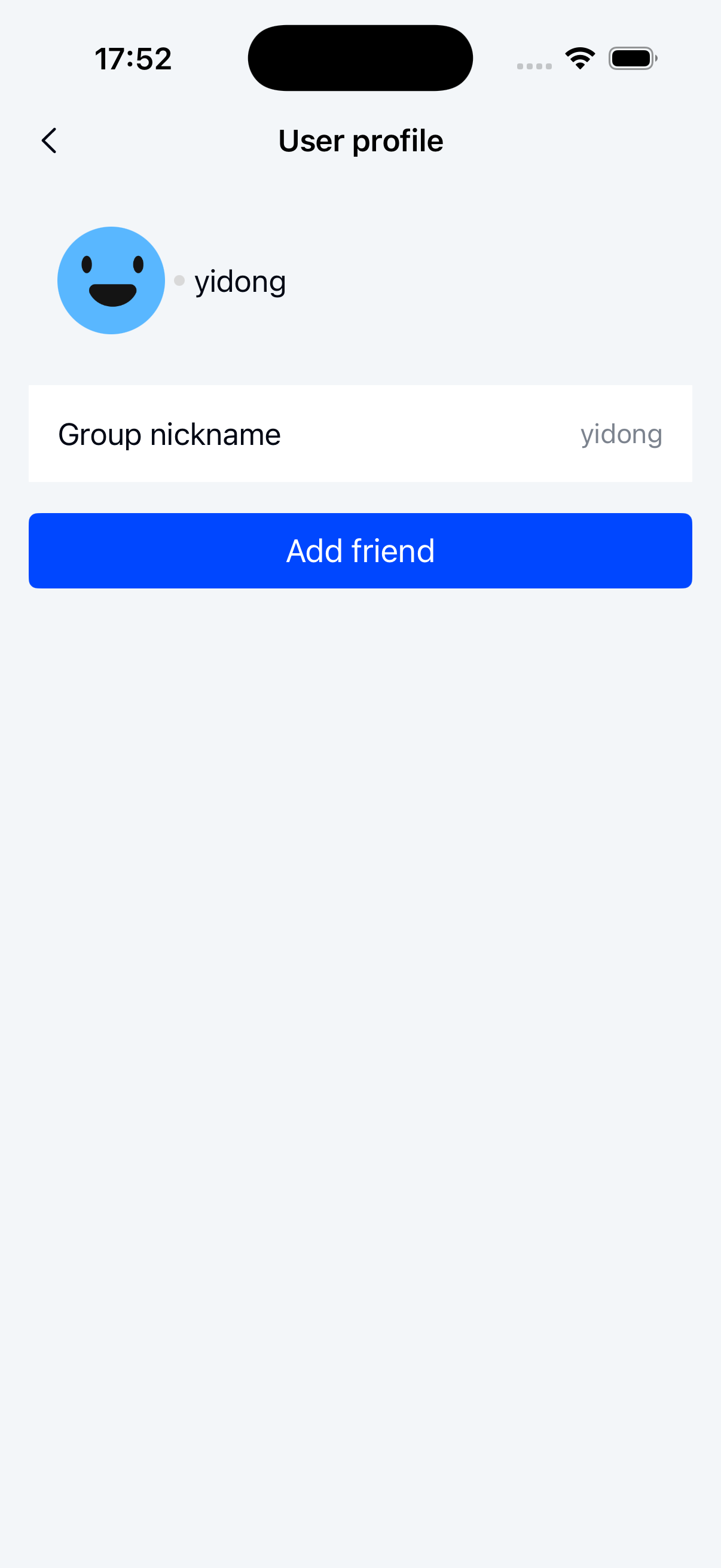Tap the battery indicator icon
This screenshot has width=721, height=1568.
point(632,57)
